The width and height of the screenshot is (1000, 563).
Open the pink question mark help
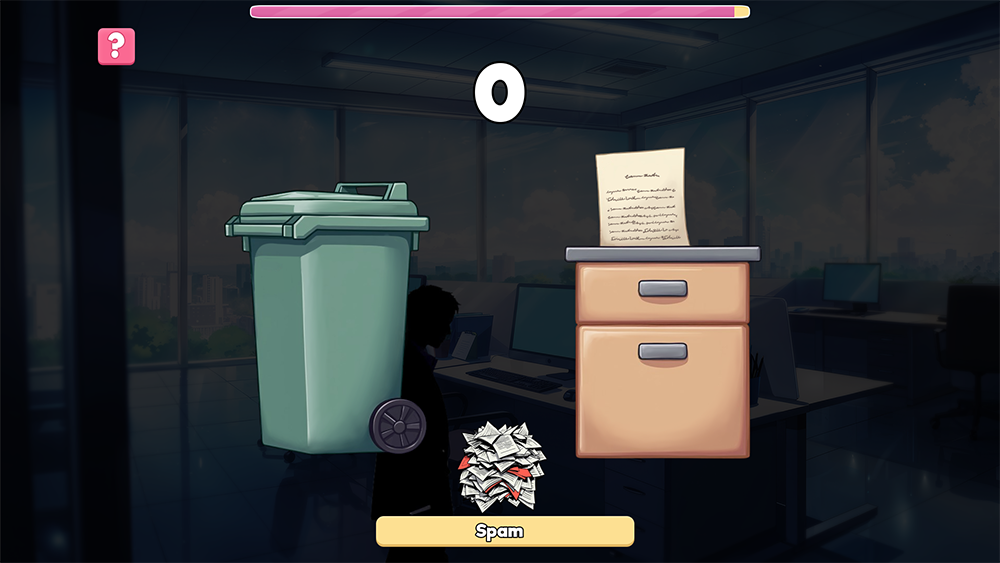tap(116, 46)
